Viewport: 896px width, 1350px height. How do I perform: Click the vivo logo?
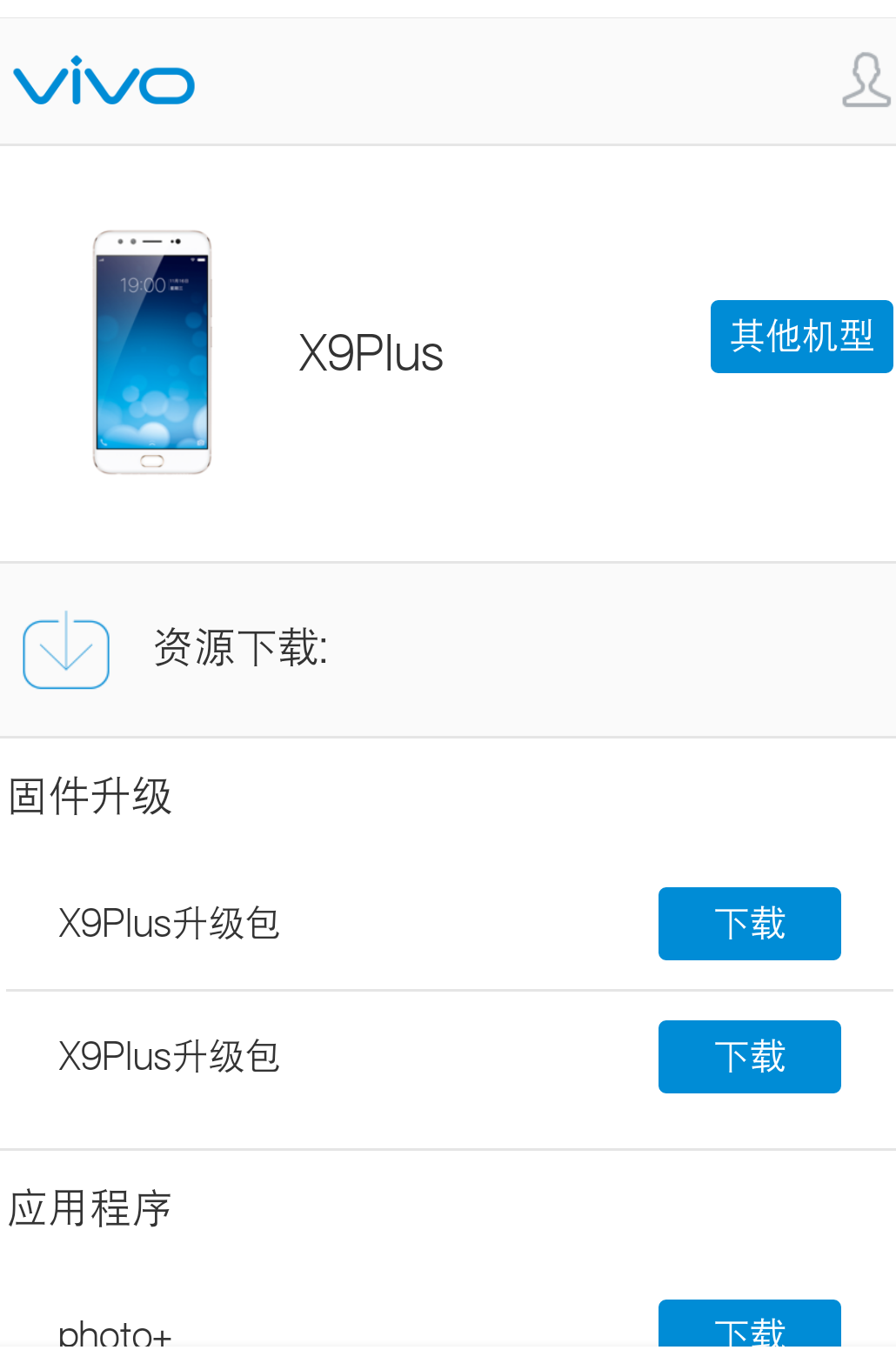[104, 81]
